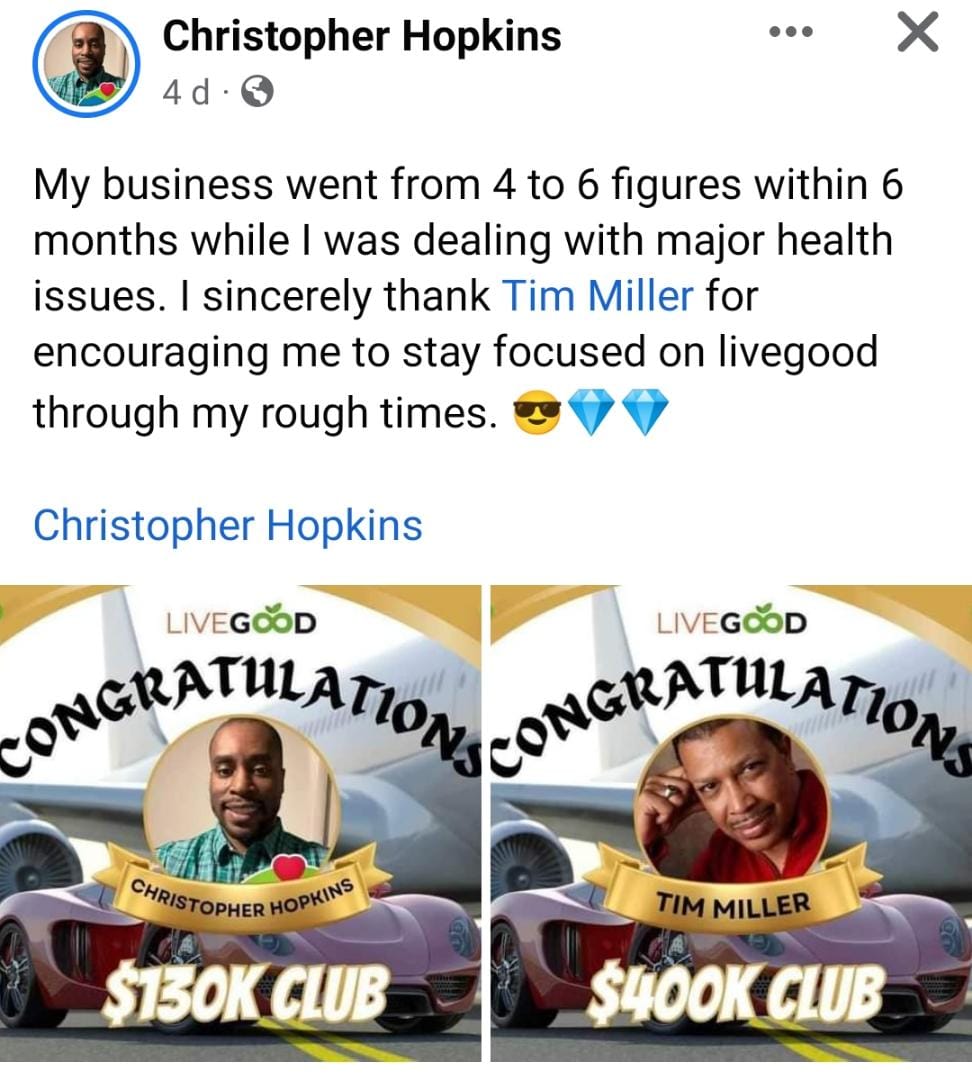This screenshot has width=972, height=1080.
Task: Open Christopher Hopkins' name in post header
Action: (x=362, y=38)
